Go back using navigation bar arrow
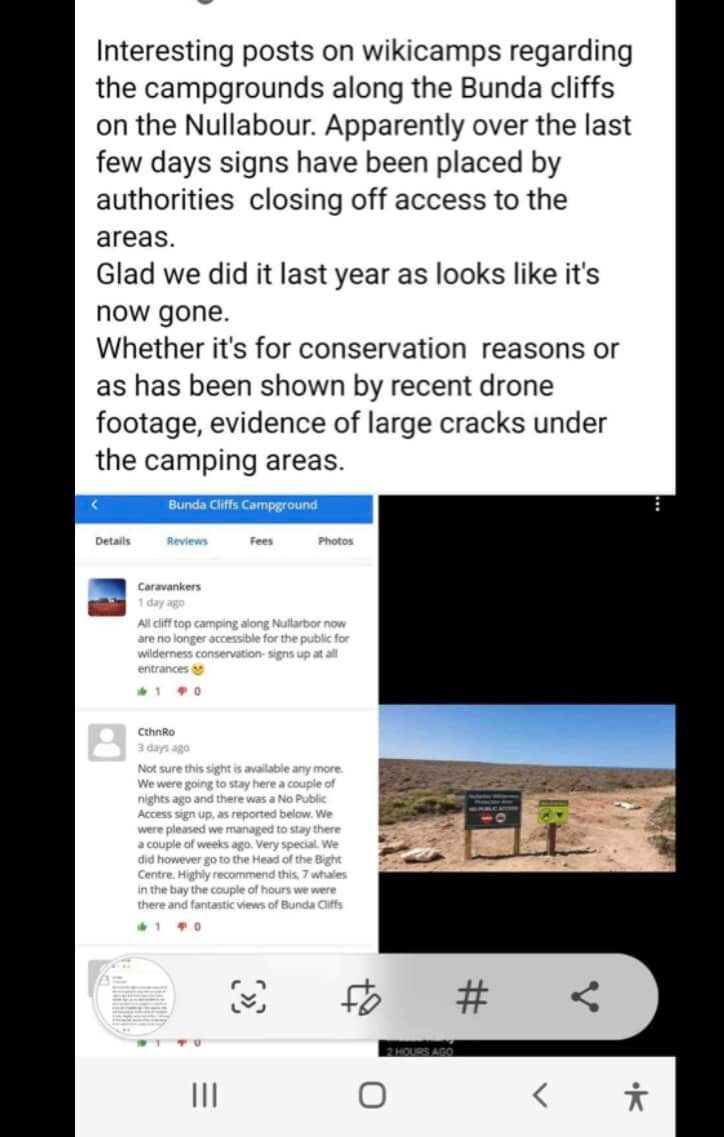 point(539,1096)
